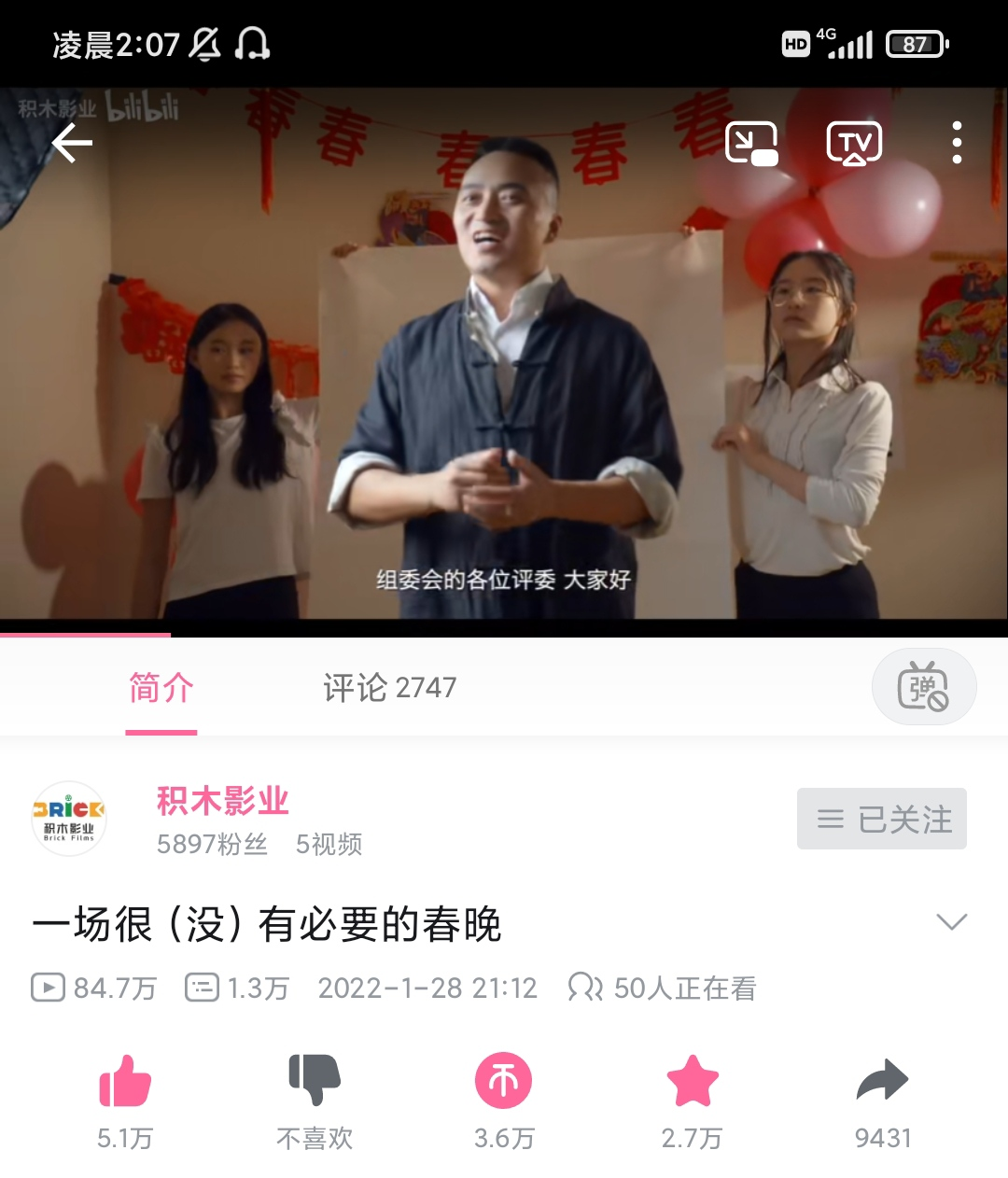1008x1178 pixels.
Task: Open 积木影业 uploader profile
Action: coord(222,801)
